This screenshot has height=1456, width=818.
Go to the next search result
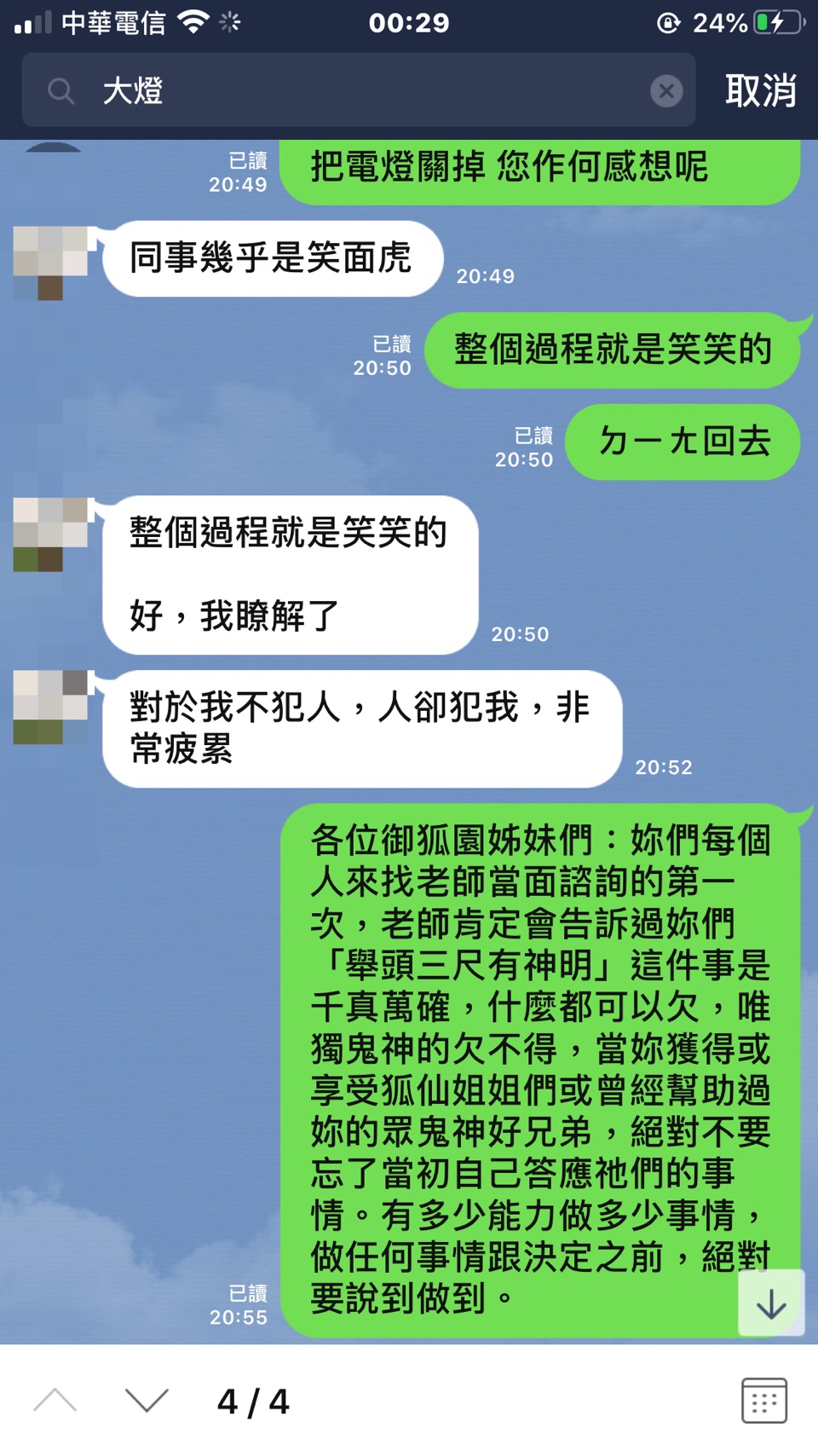[x=147, y=1401]
